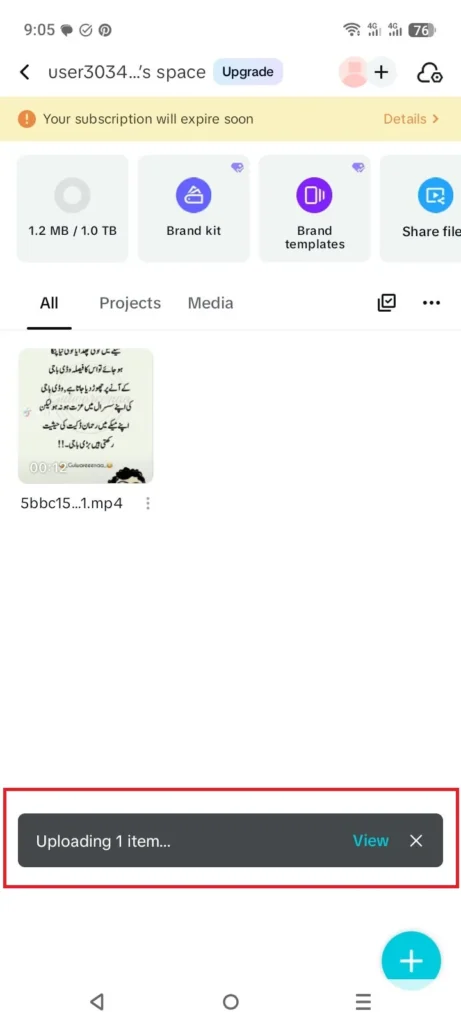Open options for 5bbc15...1.mp4
This screenshot has height=1024, width=461.
pyautogui.click(x=148, y=504)
